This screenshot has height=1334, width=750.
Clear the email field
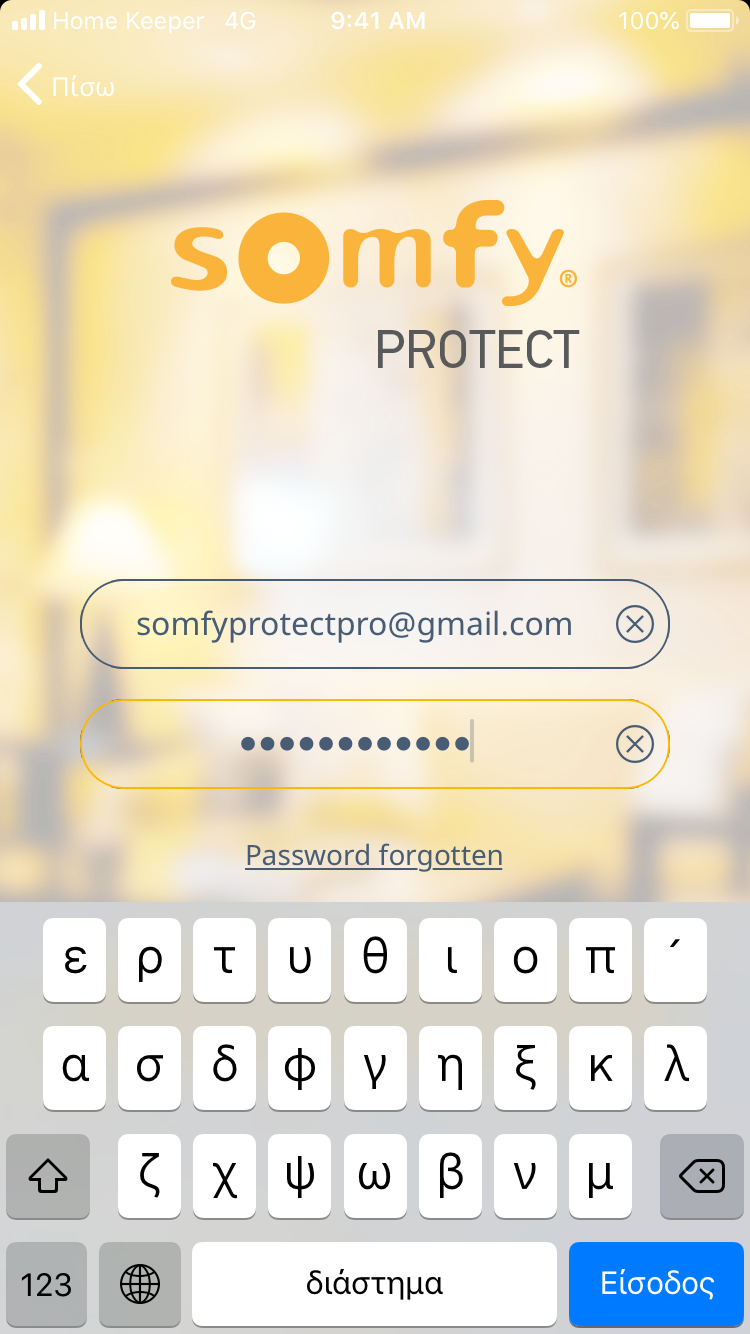(634, 625)
